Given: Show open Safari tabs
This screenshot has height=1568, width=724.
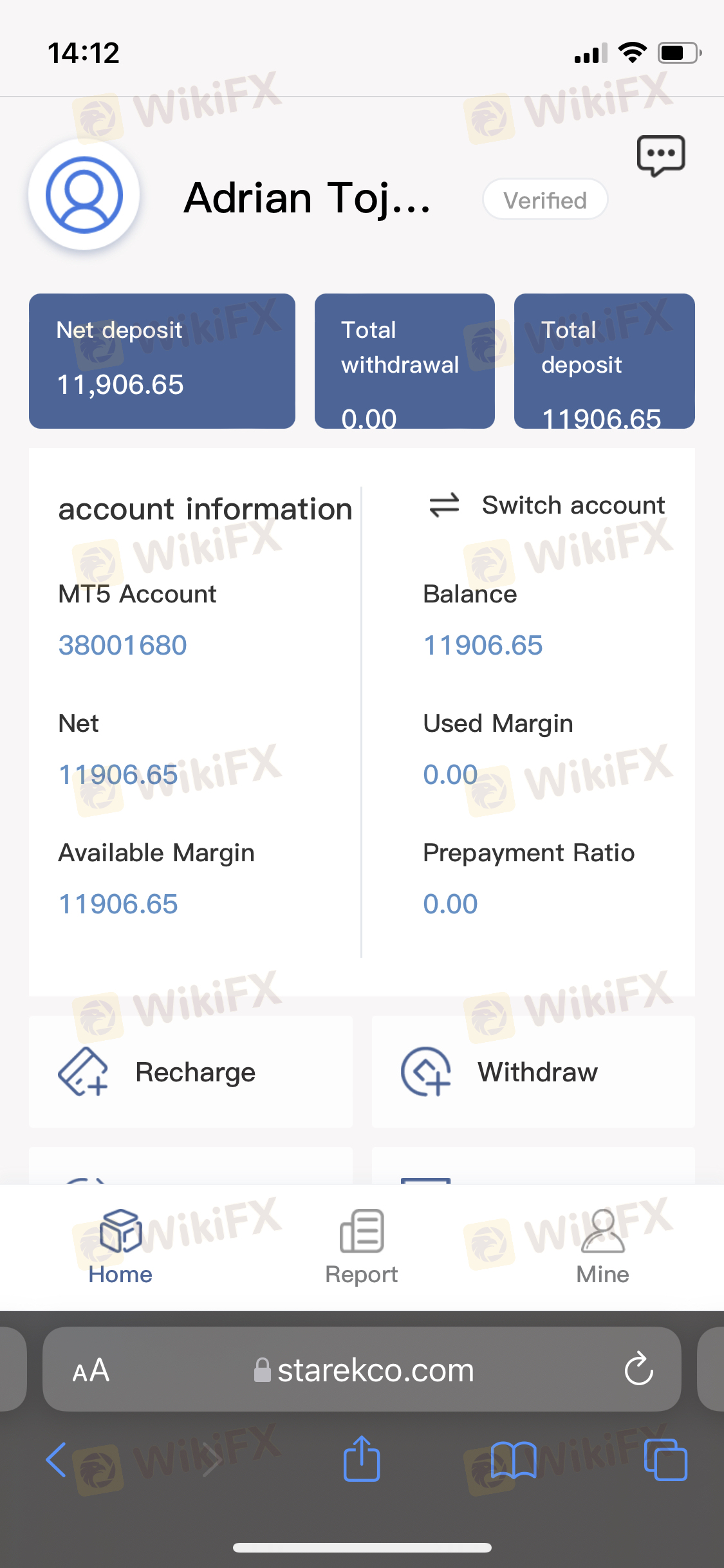Looking at the screenshot, I should click(665, 1459).
